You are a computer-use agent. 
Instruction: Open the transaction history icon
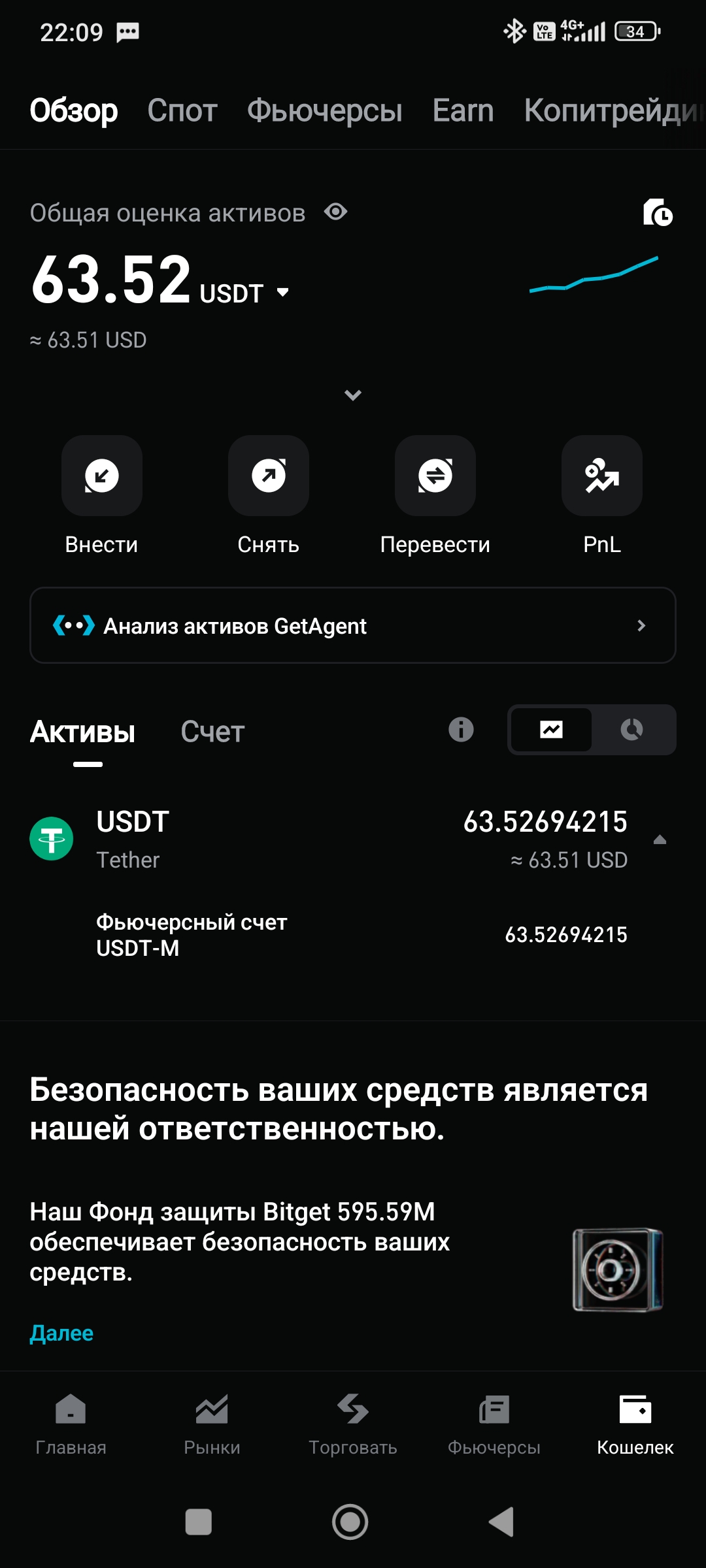pos(657,212)
